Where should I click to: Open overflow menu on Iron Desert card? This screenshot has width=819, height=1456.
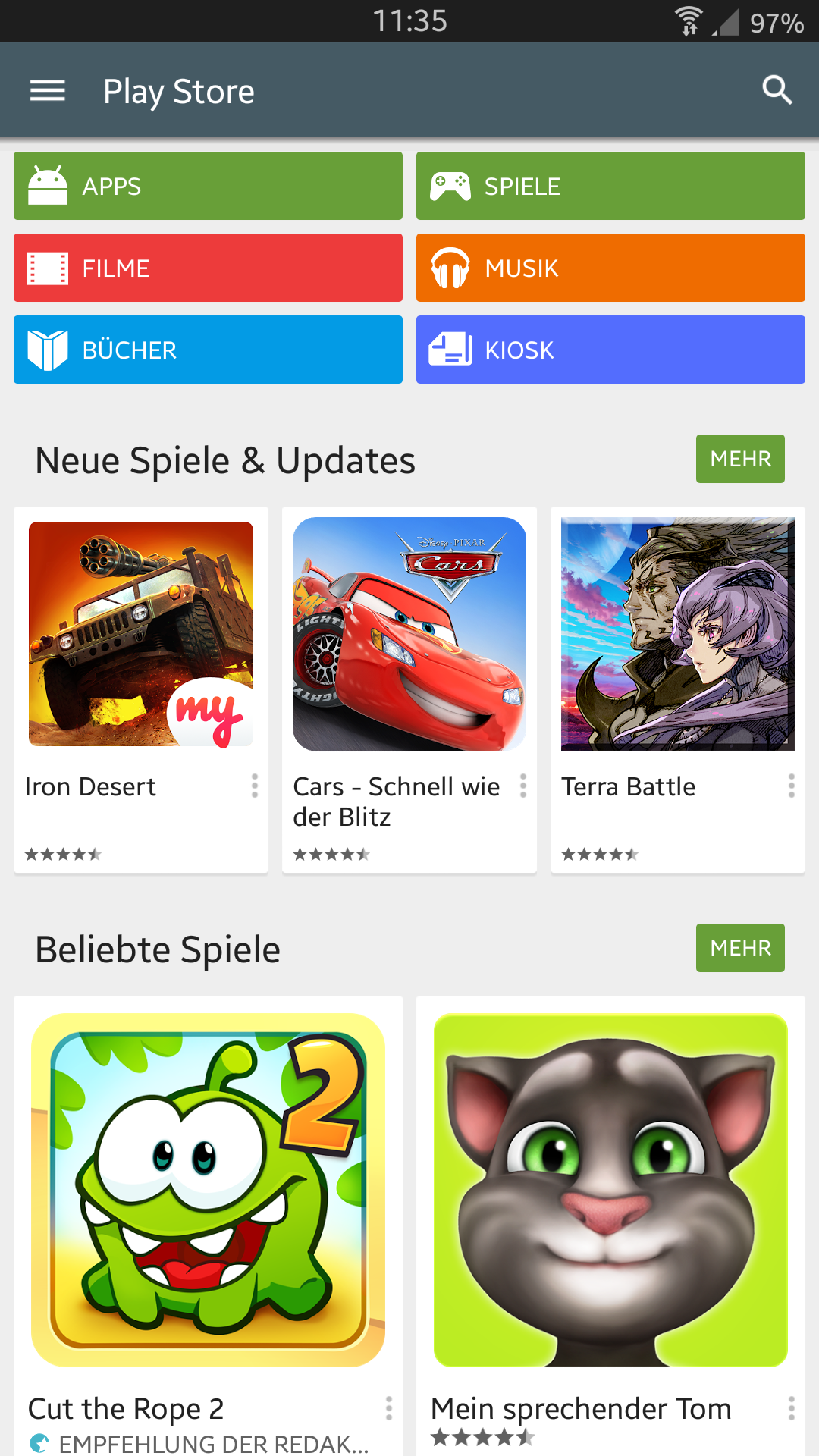(x=255, y=786)
